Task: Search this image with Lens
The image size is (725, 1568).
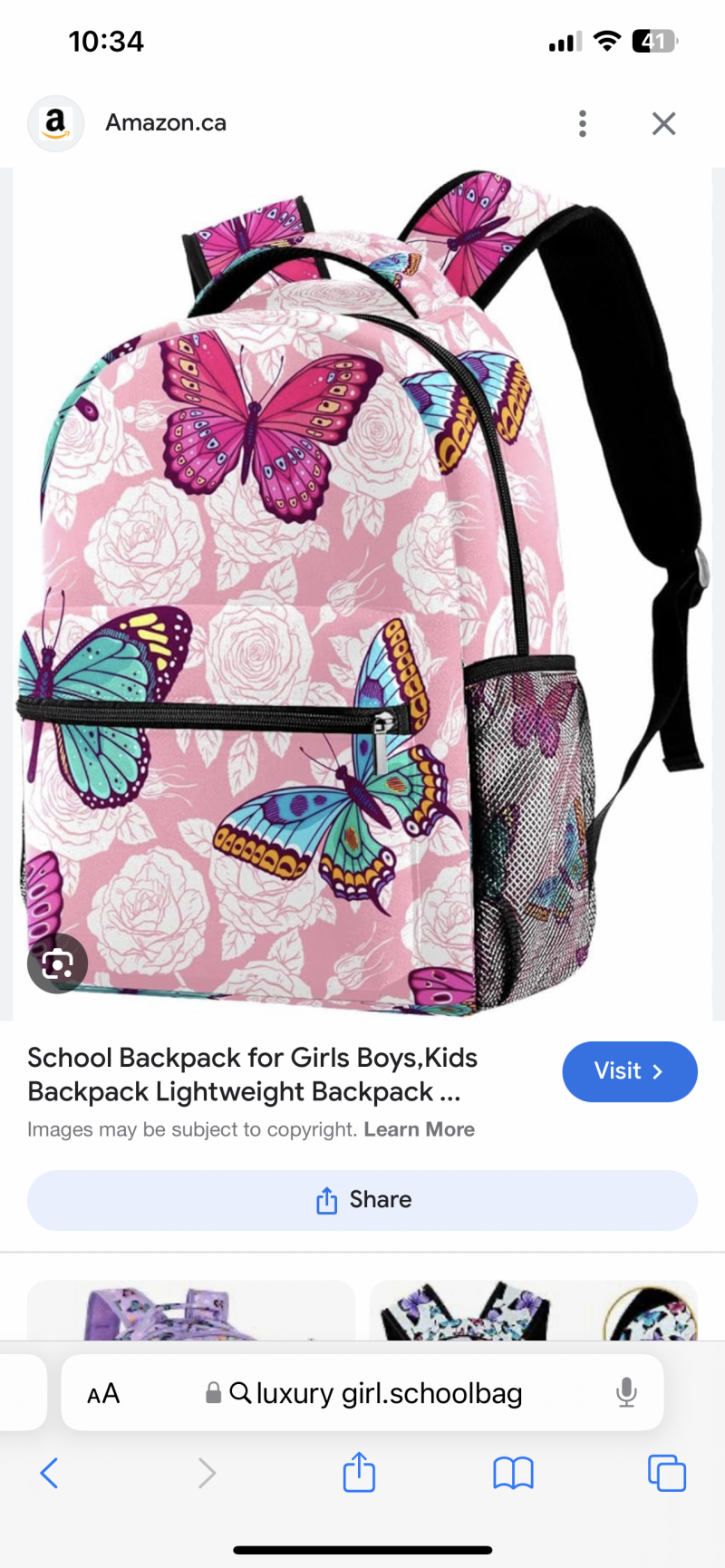Action: [57, 963]
